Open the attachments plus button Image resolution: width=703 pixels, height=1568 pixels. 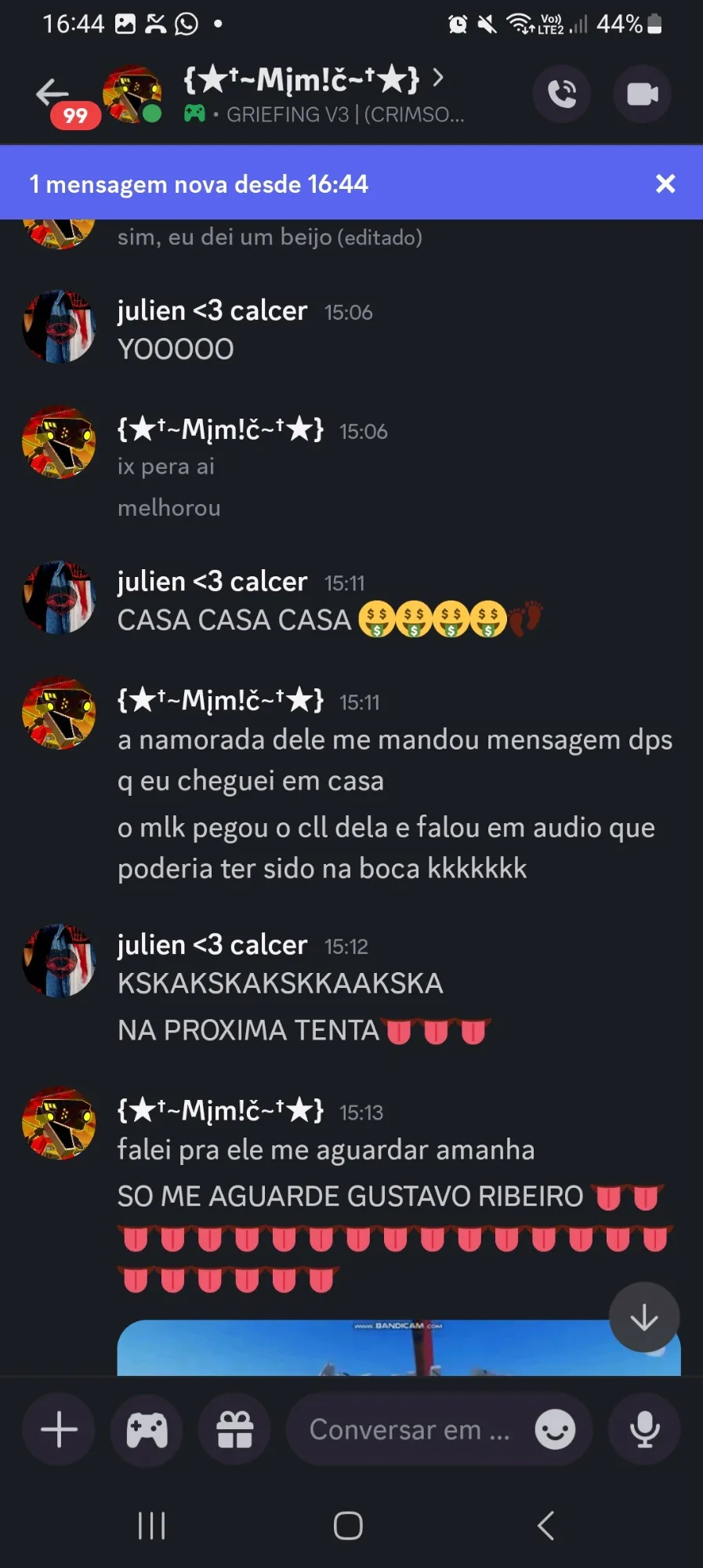click(x=59, y=1429)
